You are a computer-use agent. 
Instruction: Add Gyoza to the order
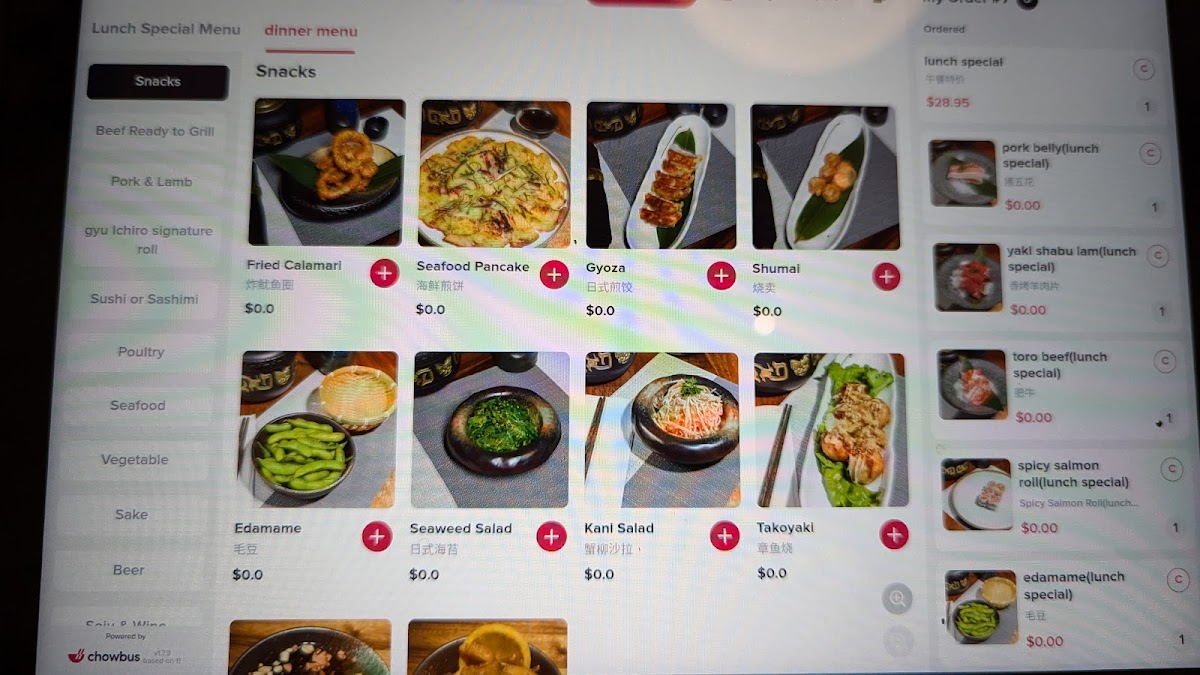pyautogui.click(x=721, y=275)
